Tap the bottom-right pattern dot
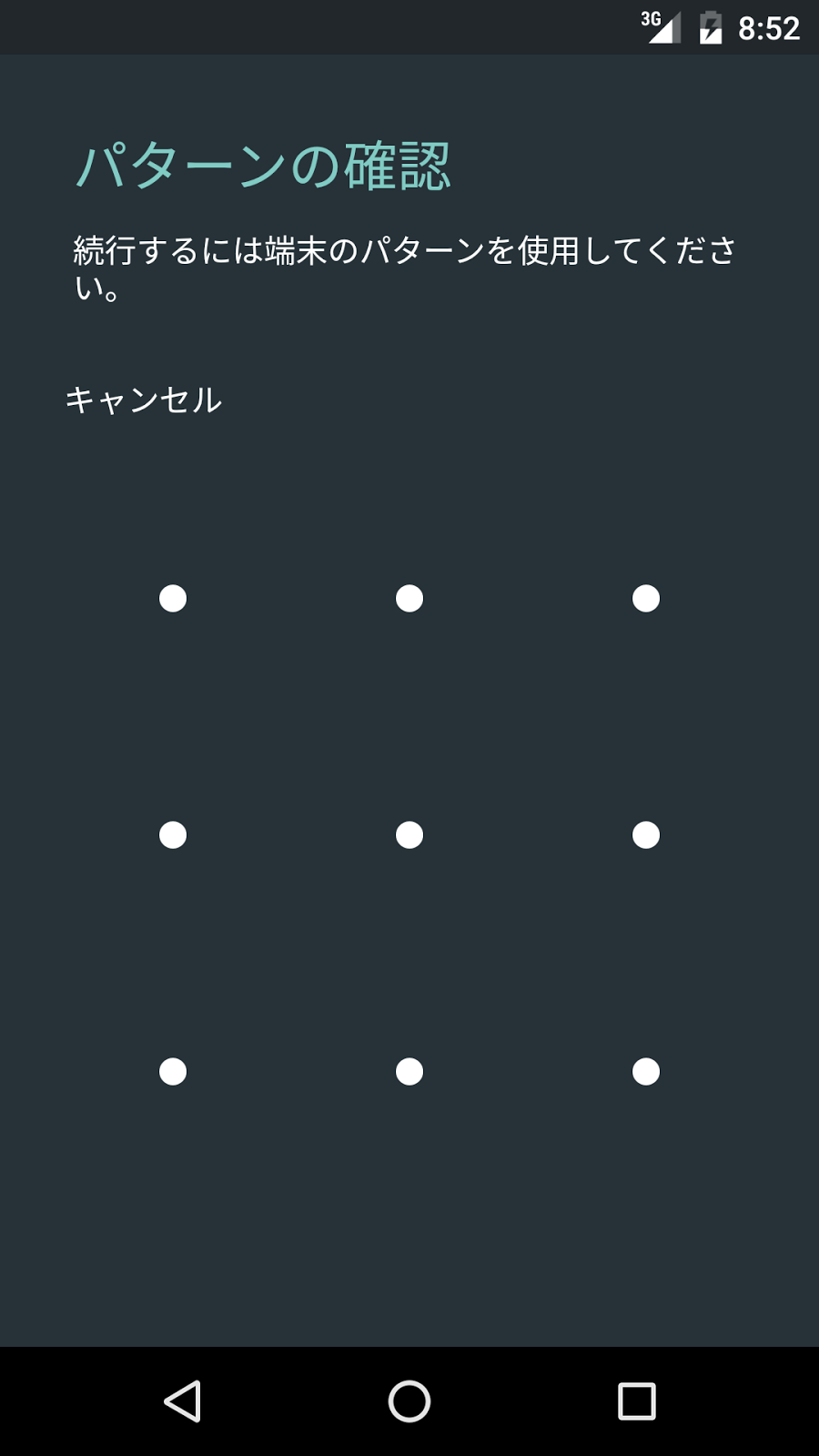The height and width of the screenshot is (1456, 819). point(646,1072)
